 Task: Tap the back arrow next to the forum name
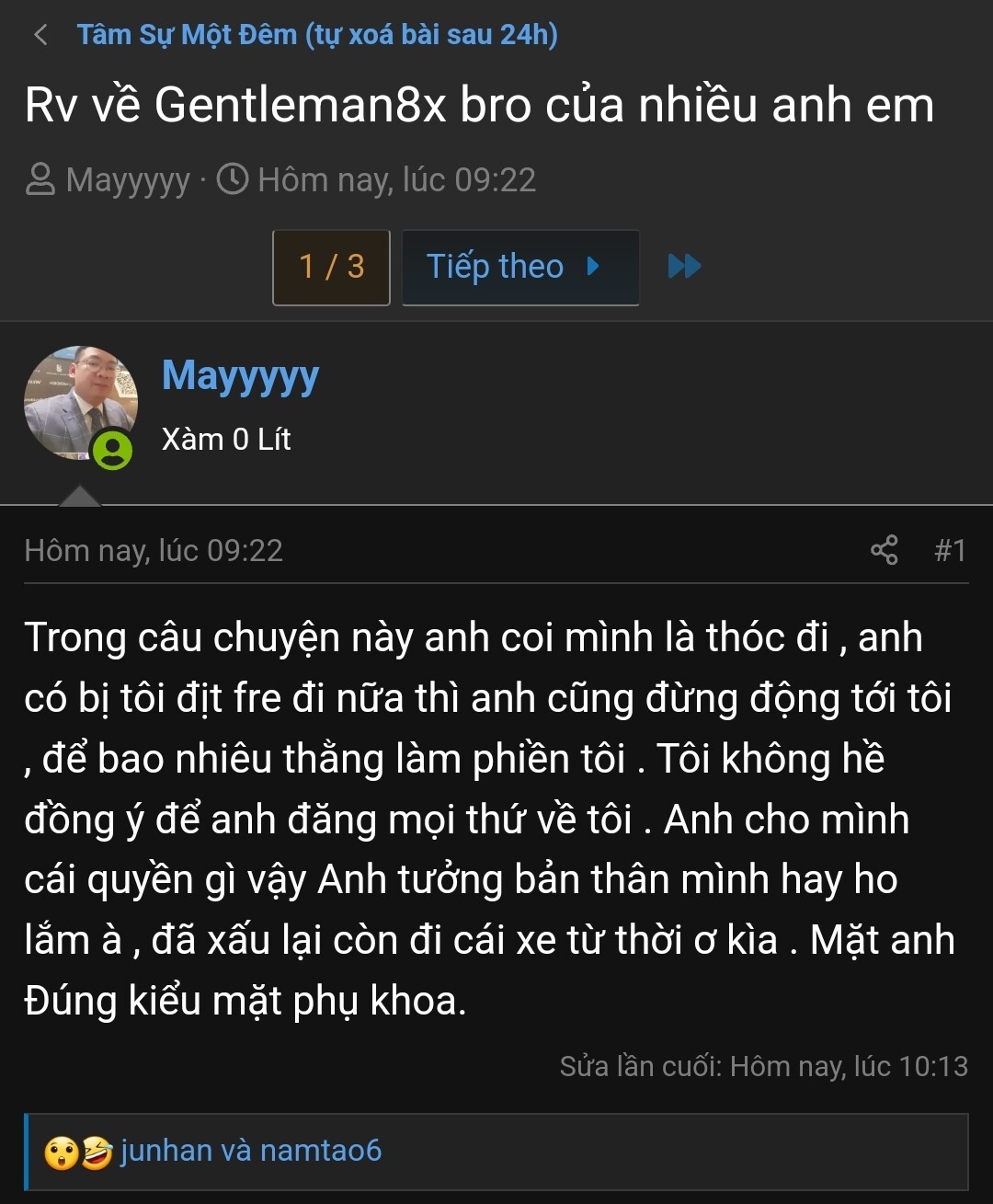(40, 35)
